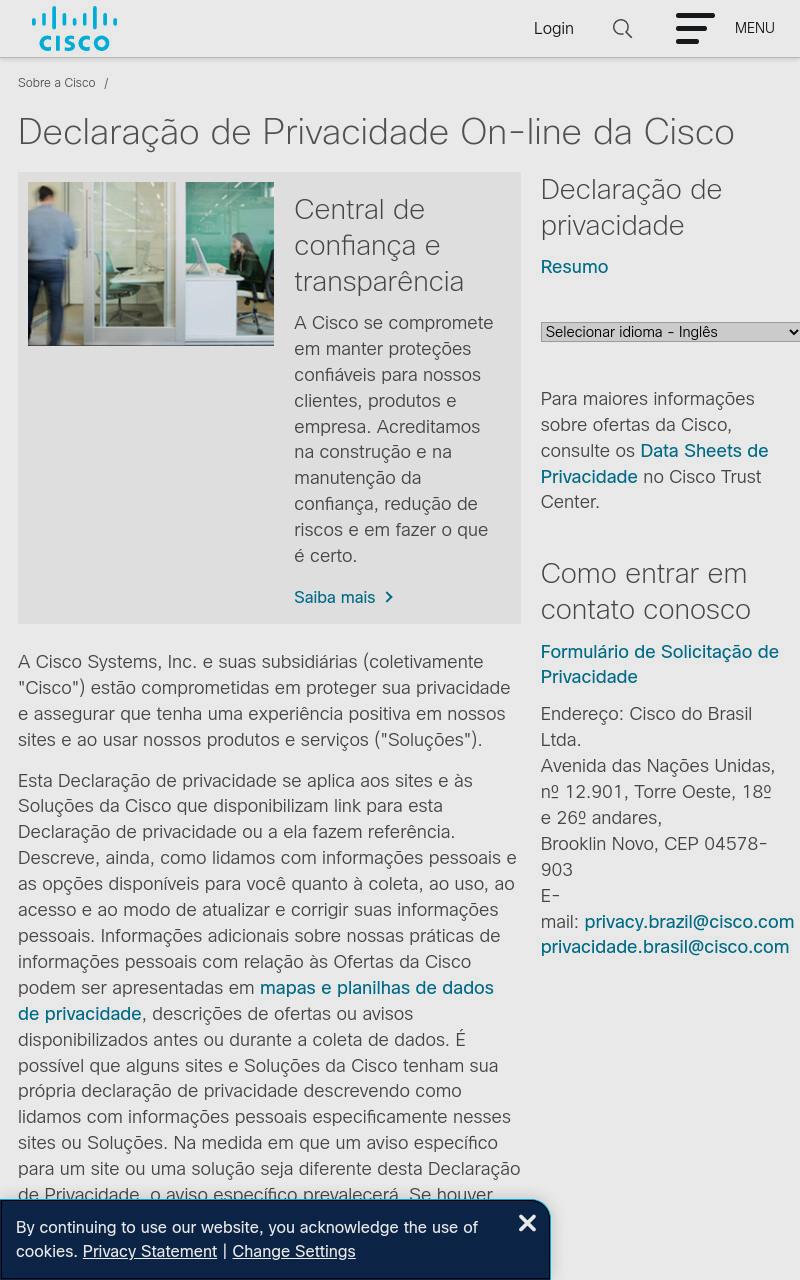Tap Saiba mais link
Image resolution: width=800 pixels, height=1280 pixels.
pyautogui.click(x=344, y=597)
